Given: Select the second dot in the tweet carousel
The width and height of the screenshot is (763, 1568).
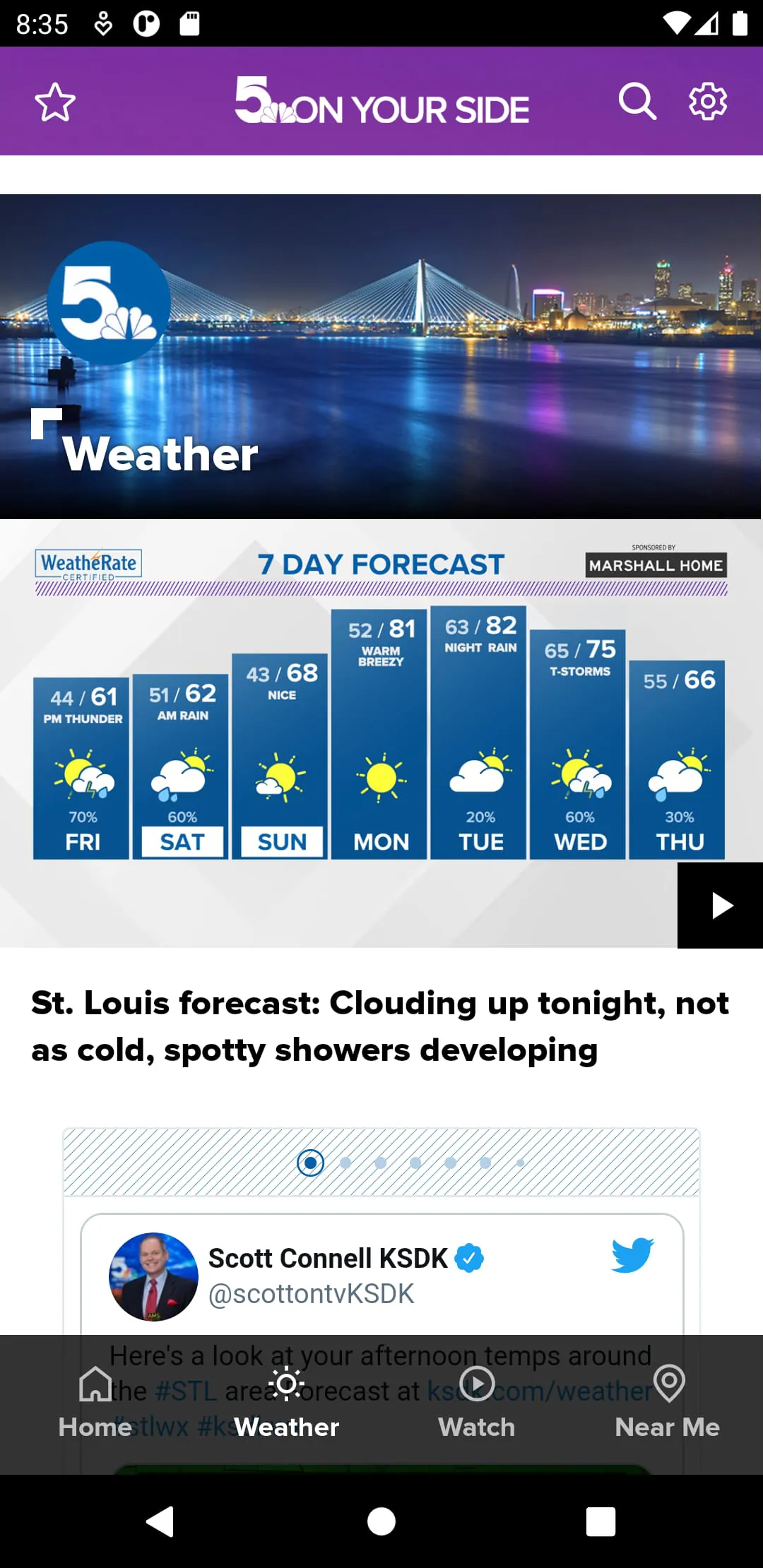Looking at the screenshot, I should pyautogui.click(x=345, y=1163).
